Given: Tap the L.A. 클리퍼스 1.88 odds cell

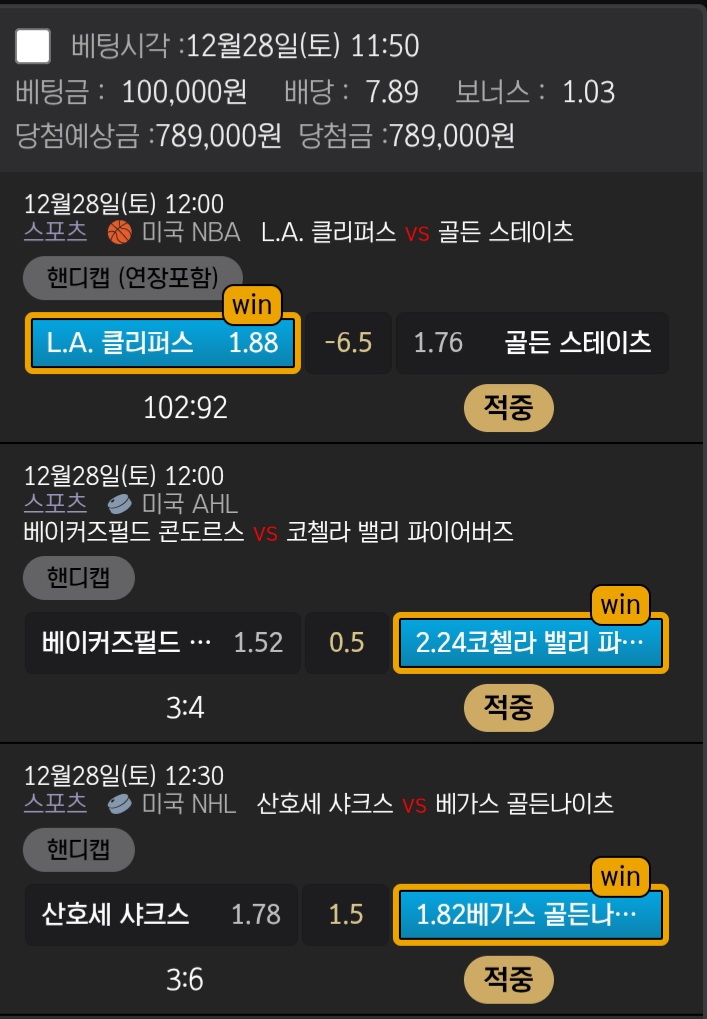Looking at the screenshot, I should pos(163,344).
